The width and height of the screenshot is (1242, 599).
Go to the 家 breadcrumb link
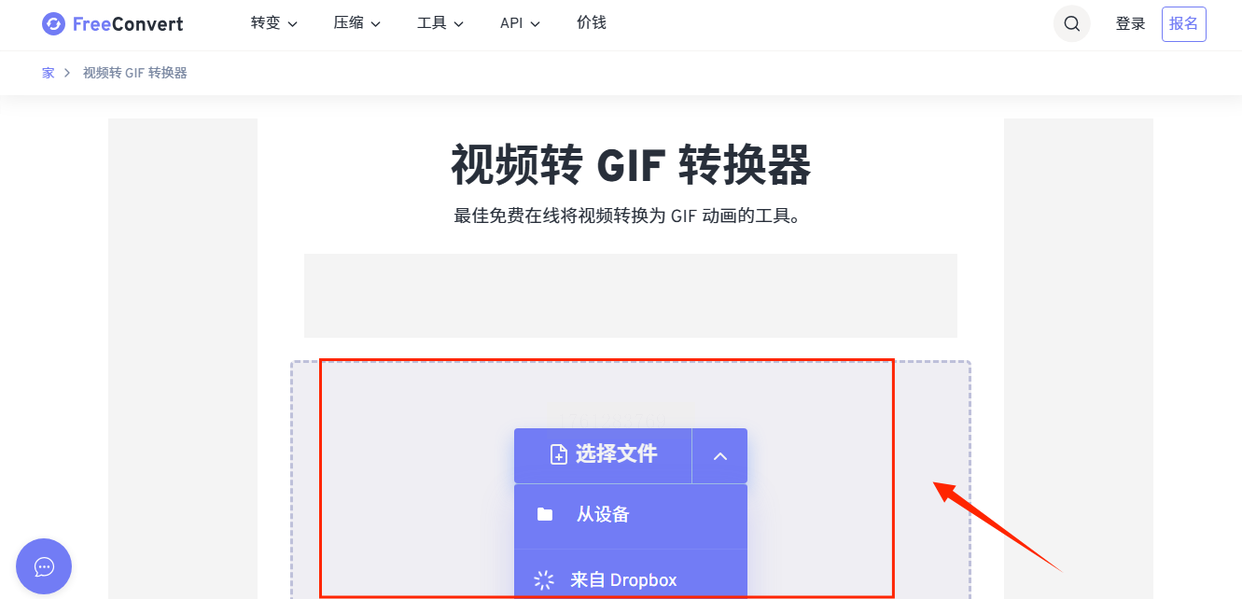48,73
